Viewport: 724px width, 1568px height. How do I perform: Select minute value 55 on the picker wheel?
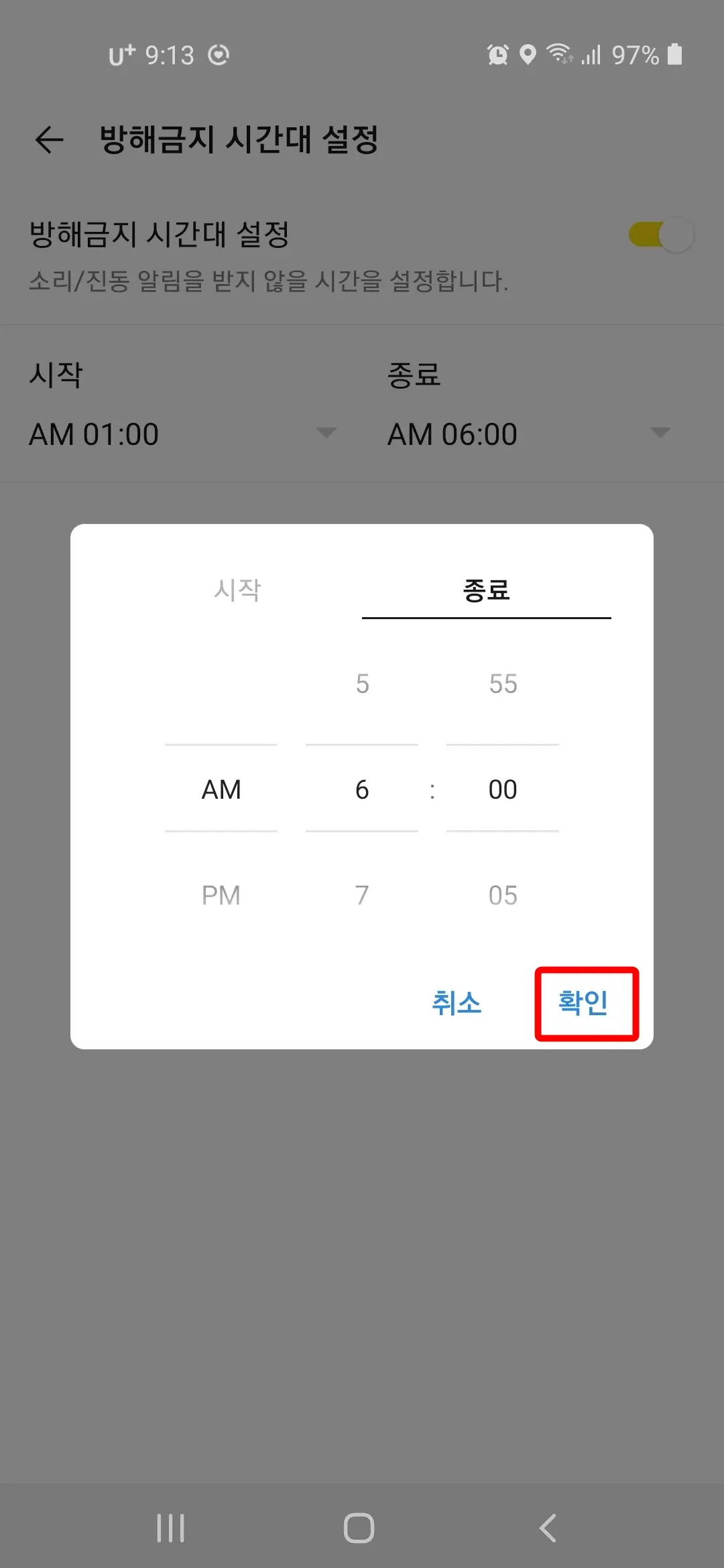point(501,683)
